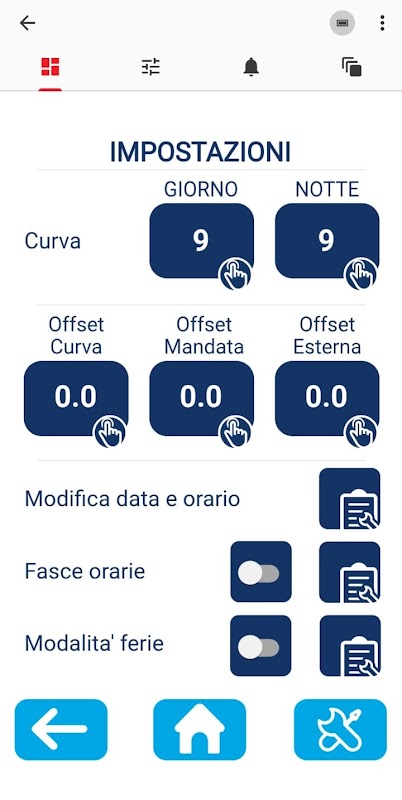Open Modifica data e orario settings
This screenshot has width=402, height=800.
(x=350, y=498)
